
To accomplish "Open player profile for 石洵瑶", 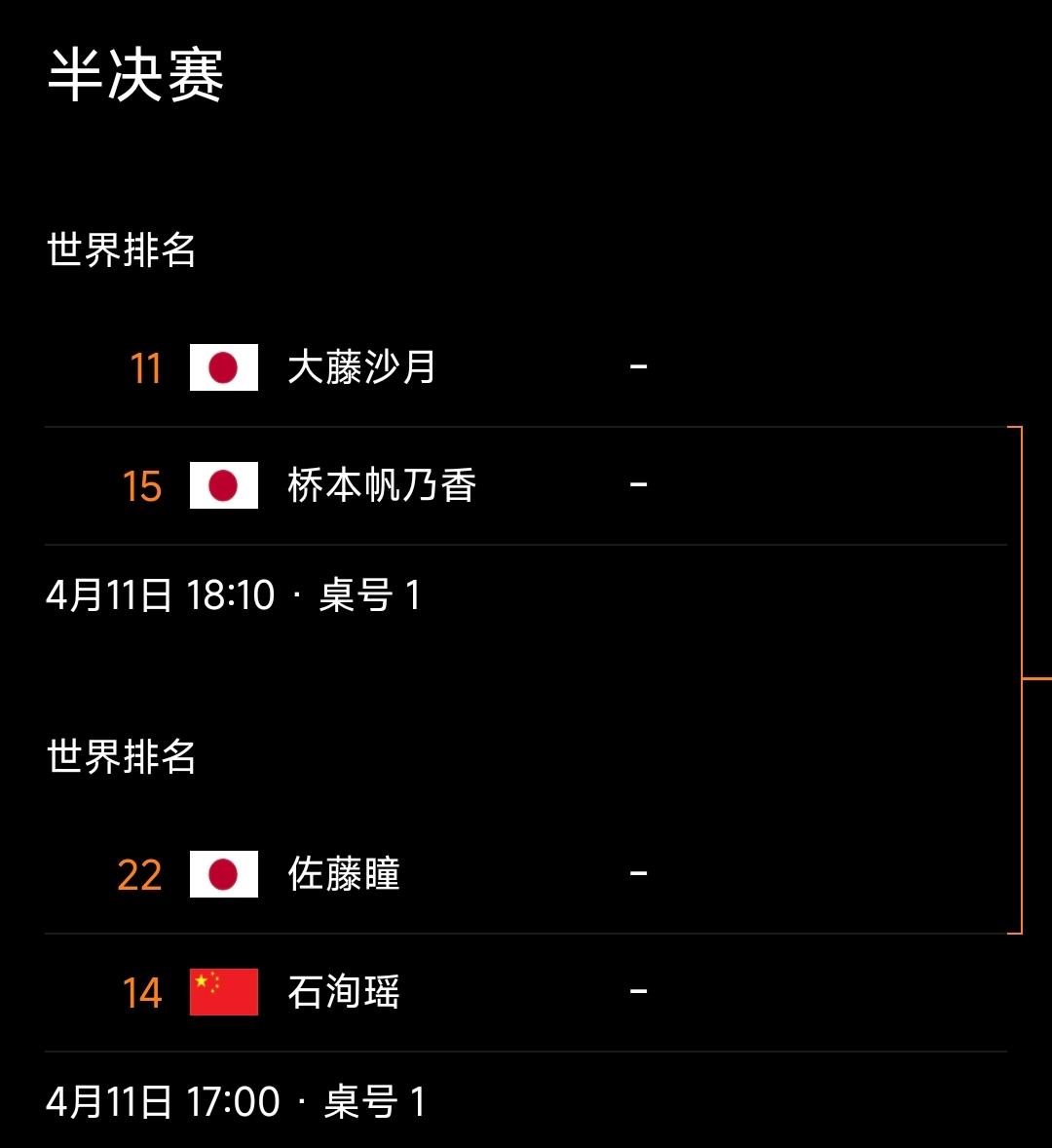I will point(341,990).
